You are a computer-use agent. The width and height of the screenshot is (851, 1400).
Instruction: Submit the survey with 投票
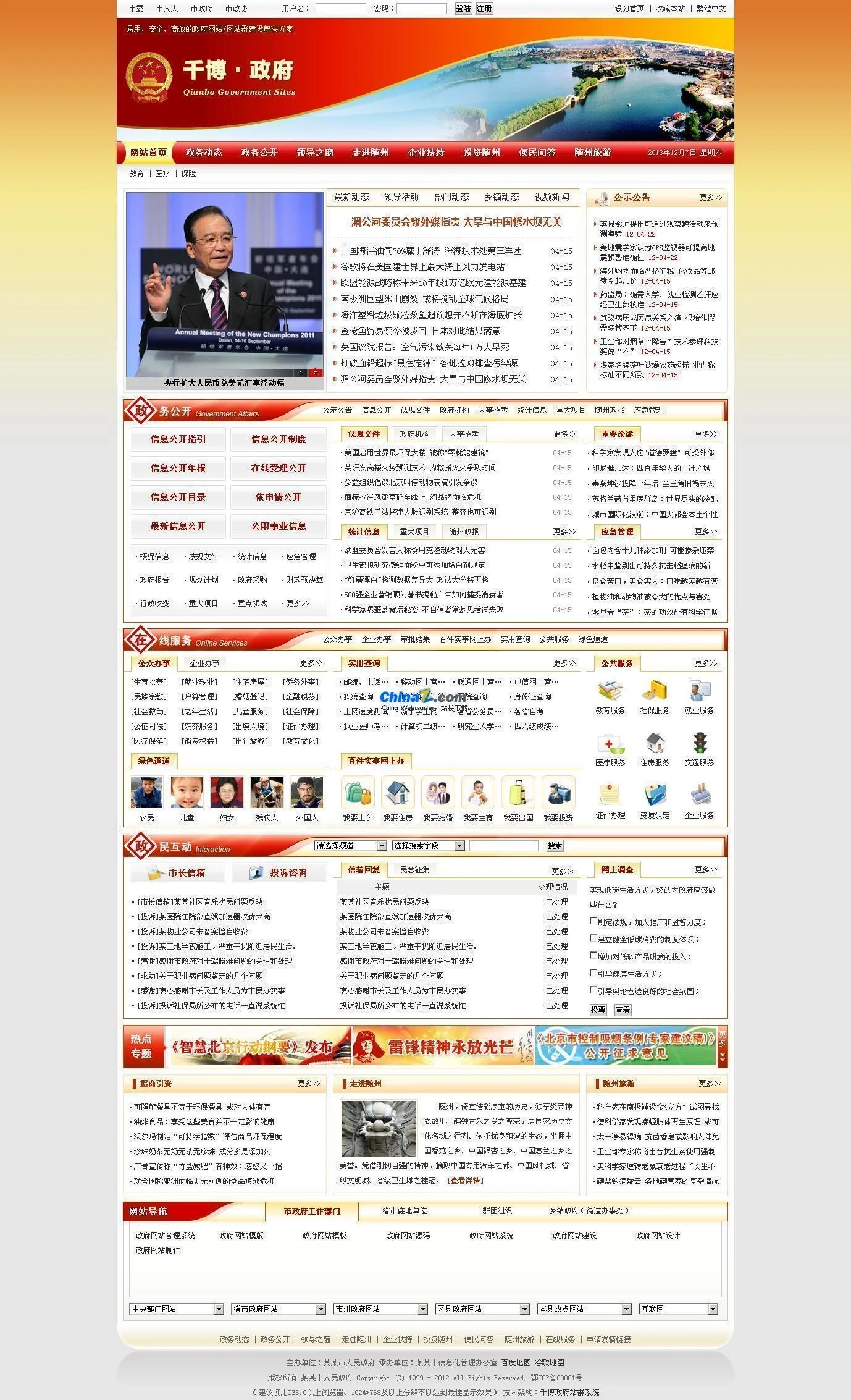(598, 1010)
